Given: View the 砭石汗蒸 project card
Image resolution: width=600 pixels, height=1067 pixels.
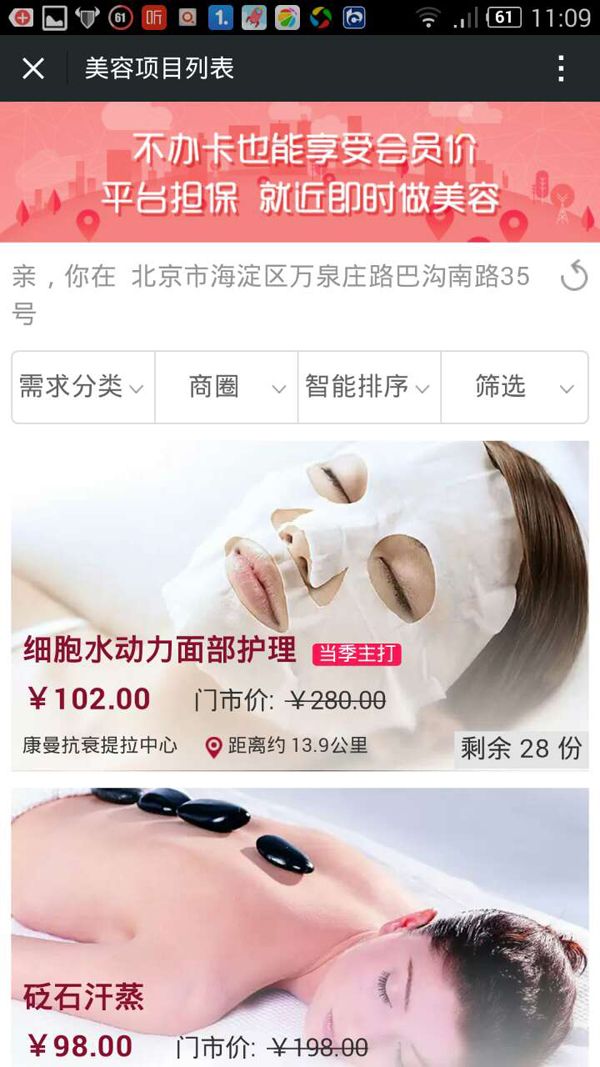Looking at the screenshot, I should 300,925.
